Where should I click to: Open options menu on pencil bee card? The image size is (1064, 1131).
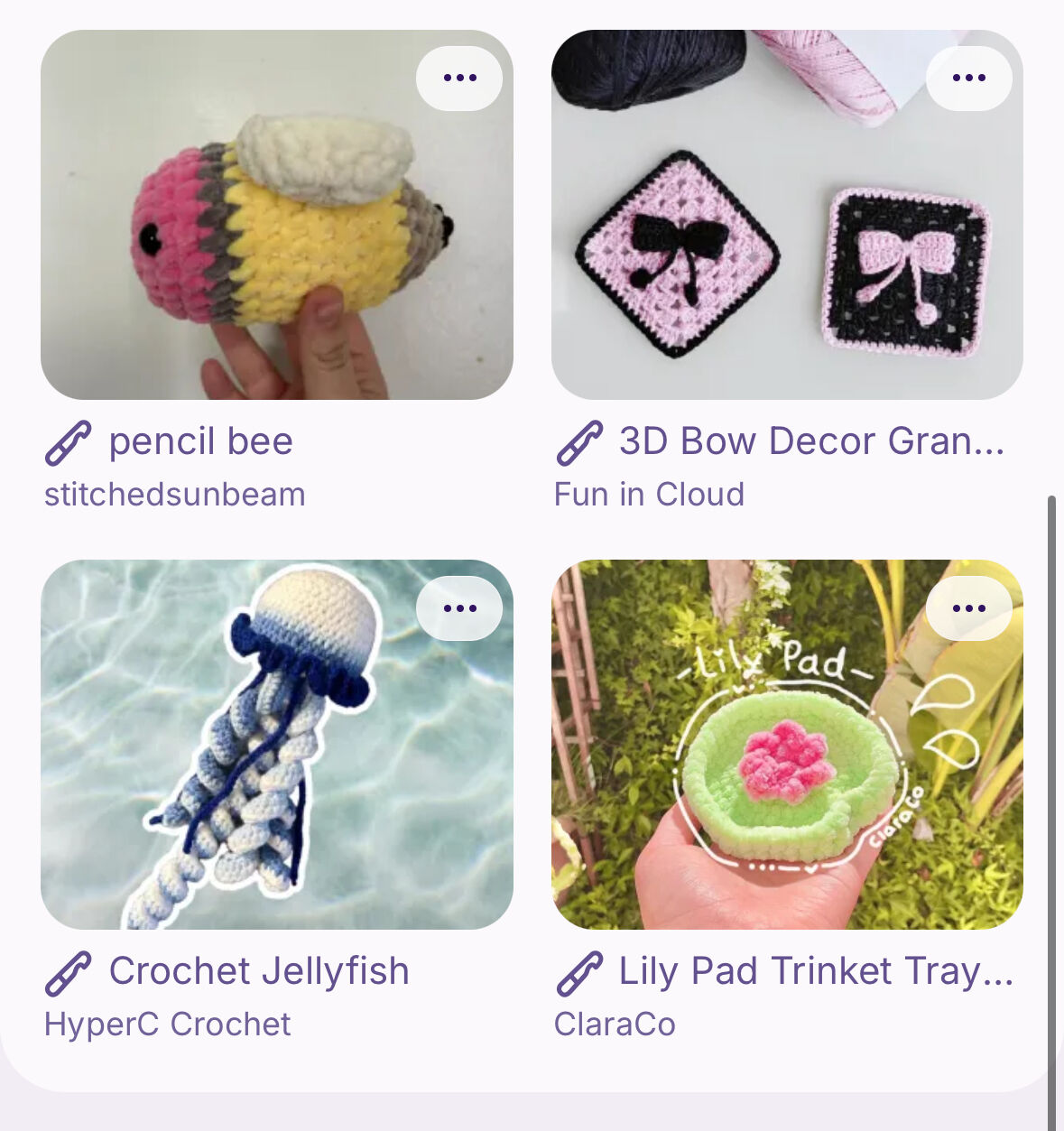[459, 79]
